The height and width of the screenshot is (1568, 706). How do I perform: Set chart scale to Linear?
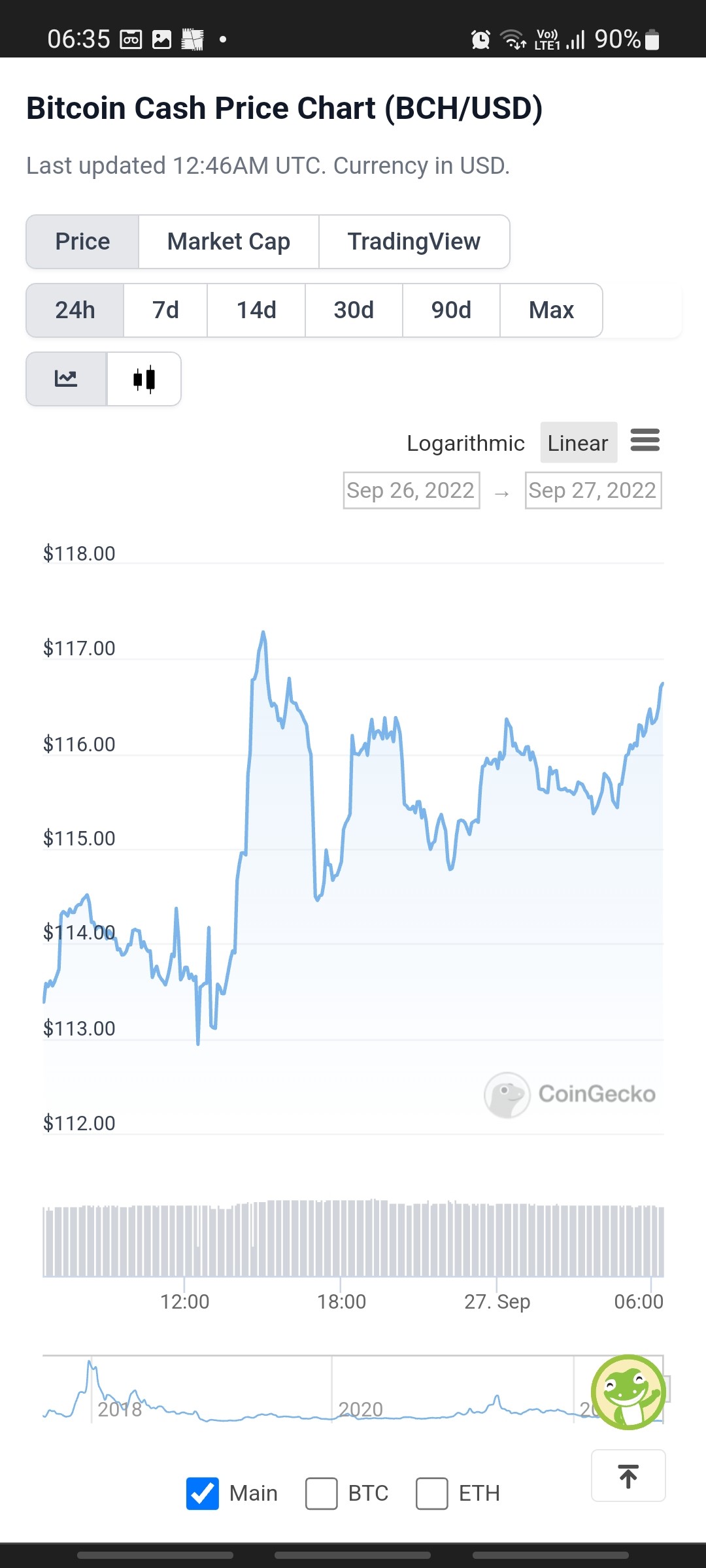[578, 443]
